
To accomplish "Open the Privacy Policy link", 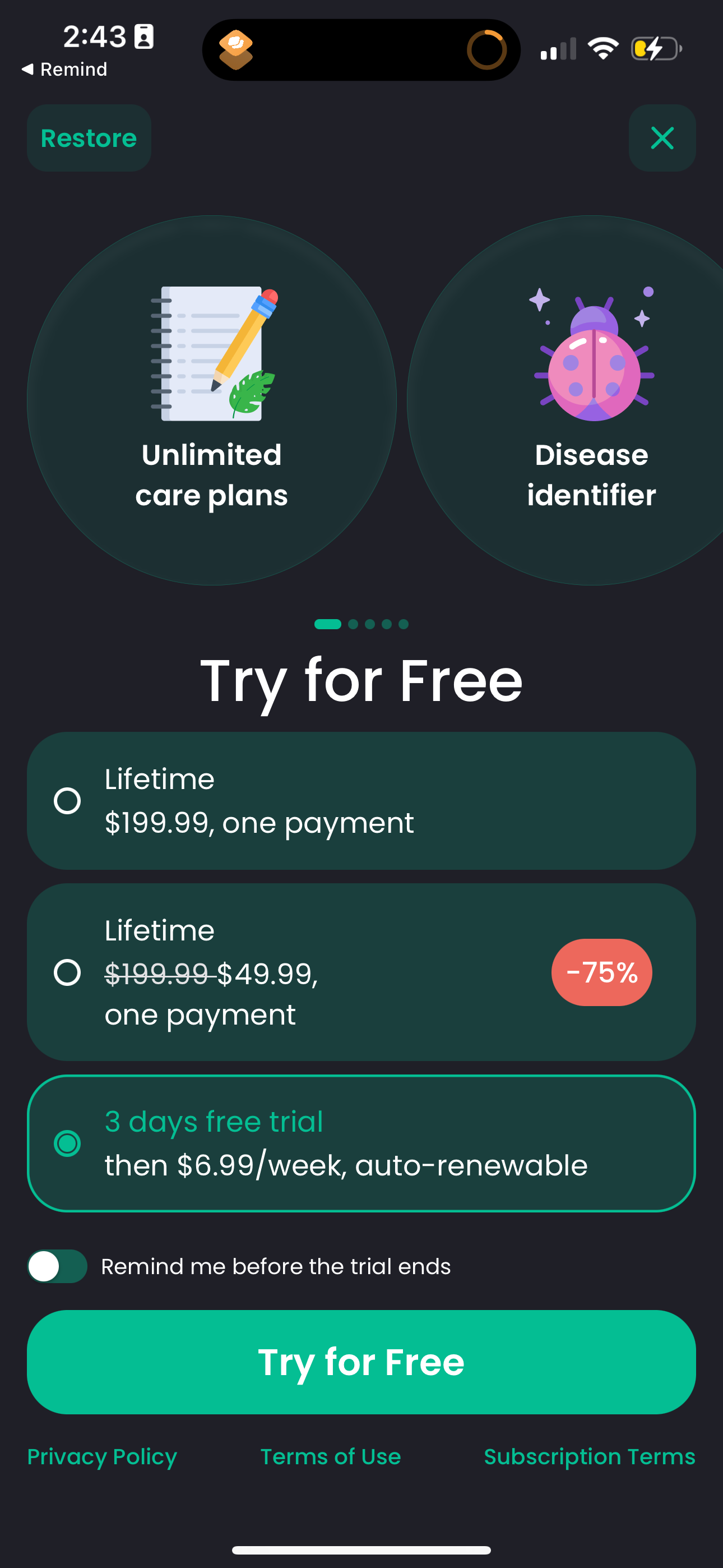I will click(102, 1456).
